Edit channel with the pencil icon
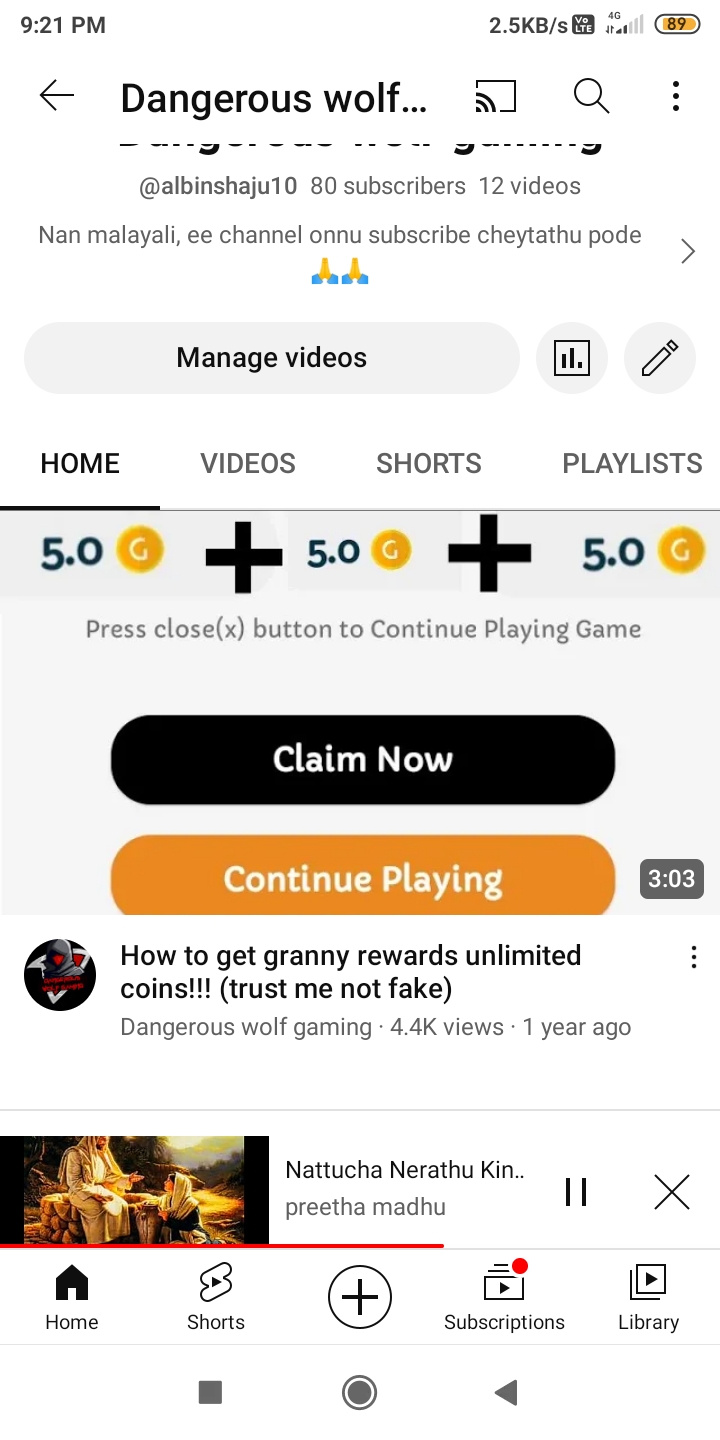Screen dimensions: 720x1440 pyautogui.click(x=659, y=358)
